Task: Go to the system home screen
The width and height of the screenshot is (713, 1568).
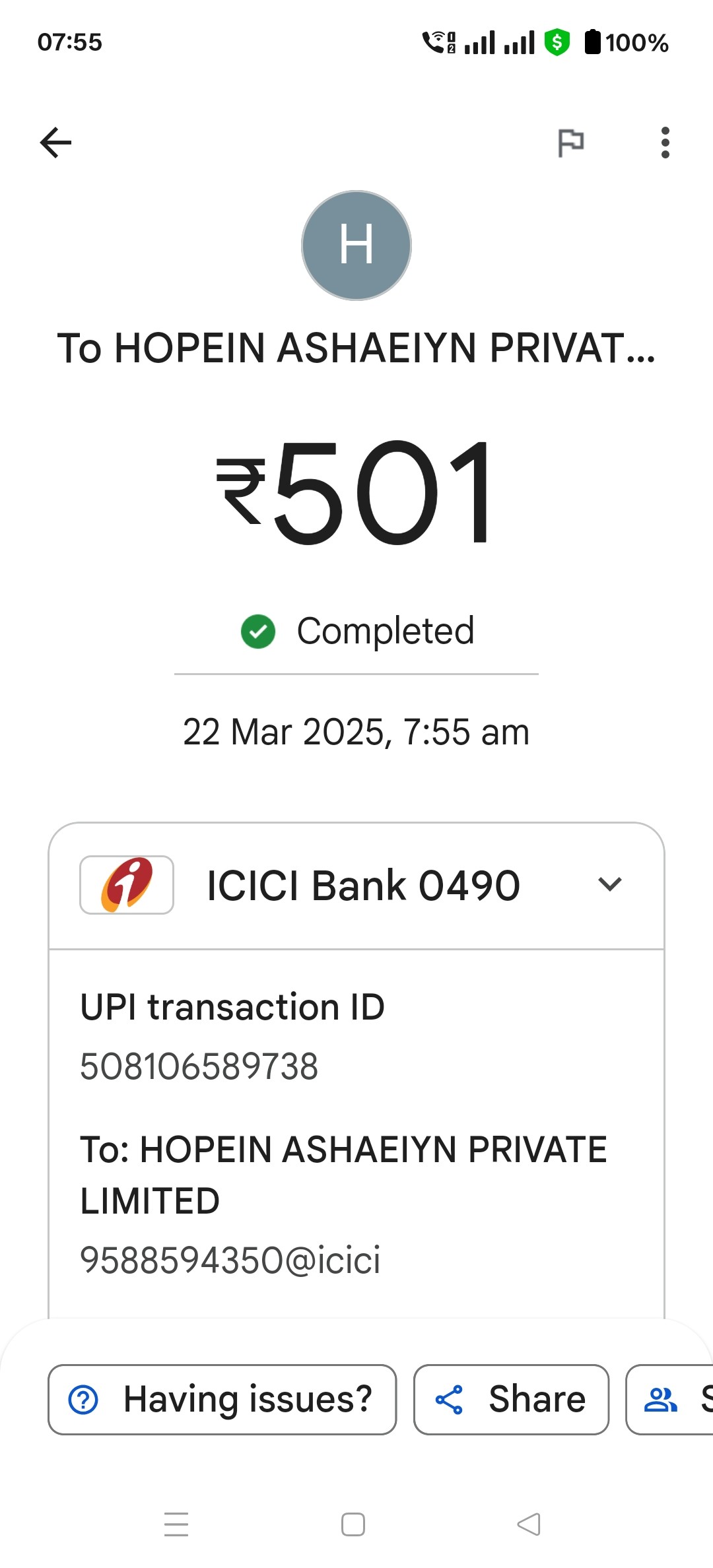Action: (x=353, y=1524)
